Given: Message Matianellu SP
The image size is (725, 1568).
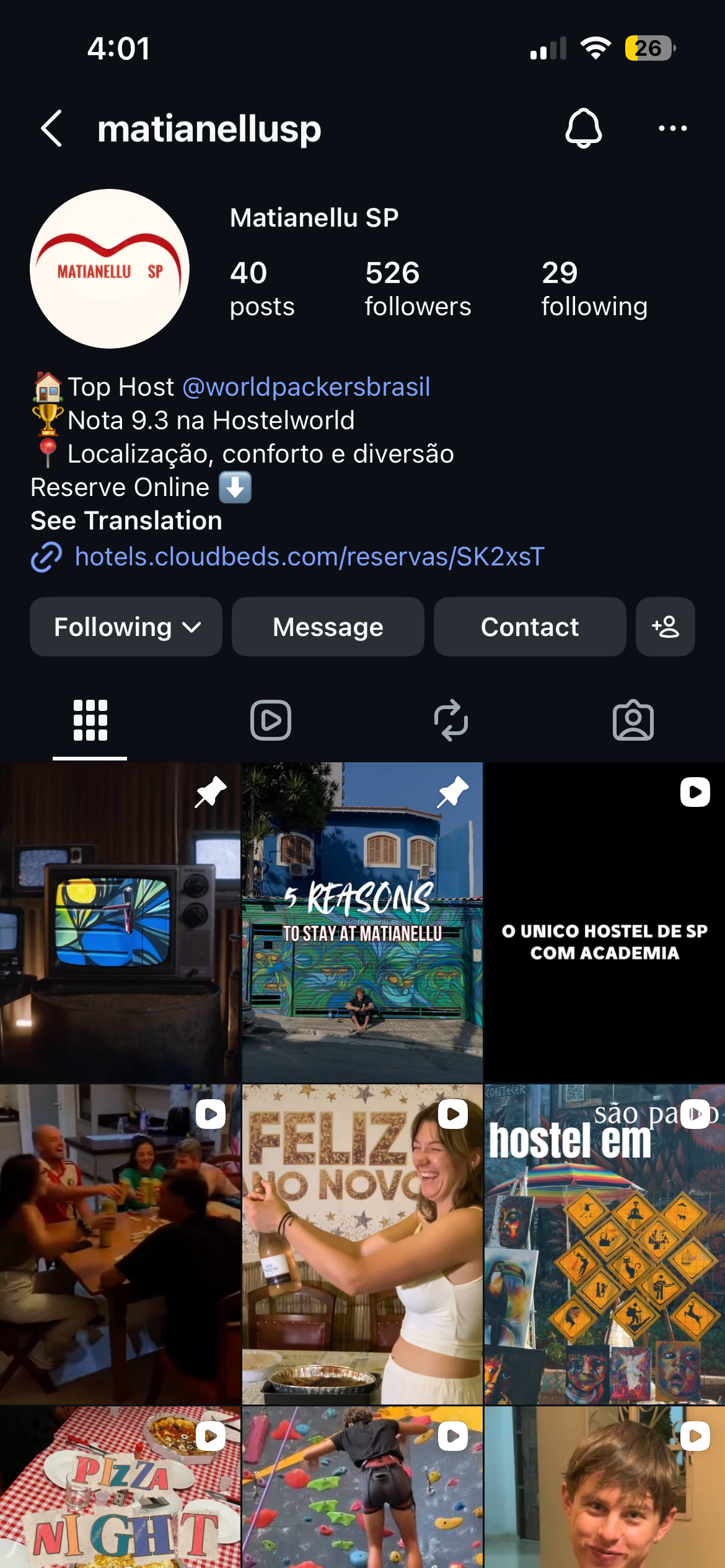Looking at the screenshot, I should 328,627.
